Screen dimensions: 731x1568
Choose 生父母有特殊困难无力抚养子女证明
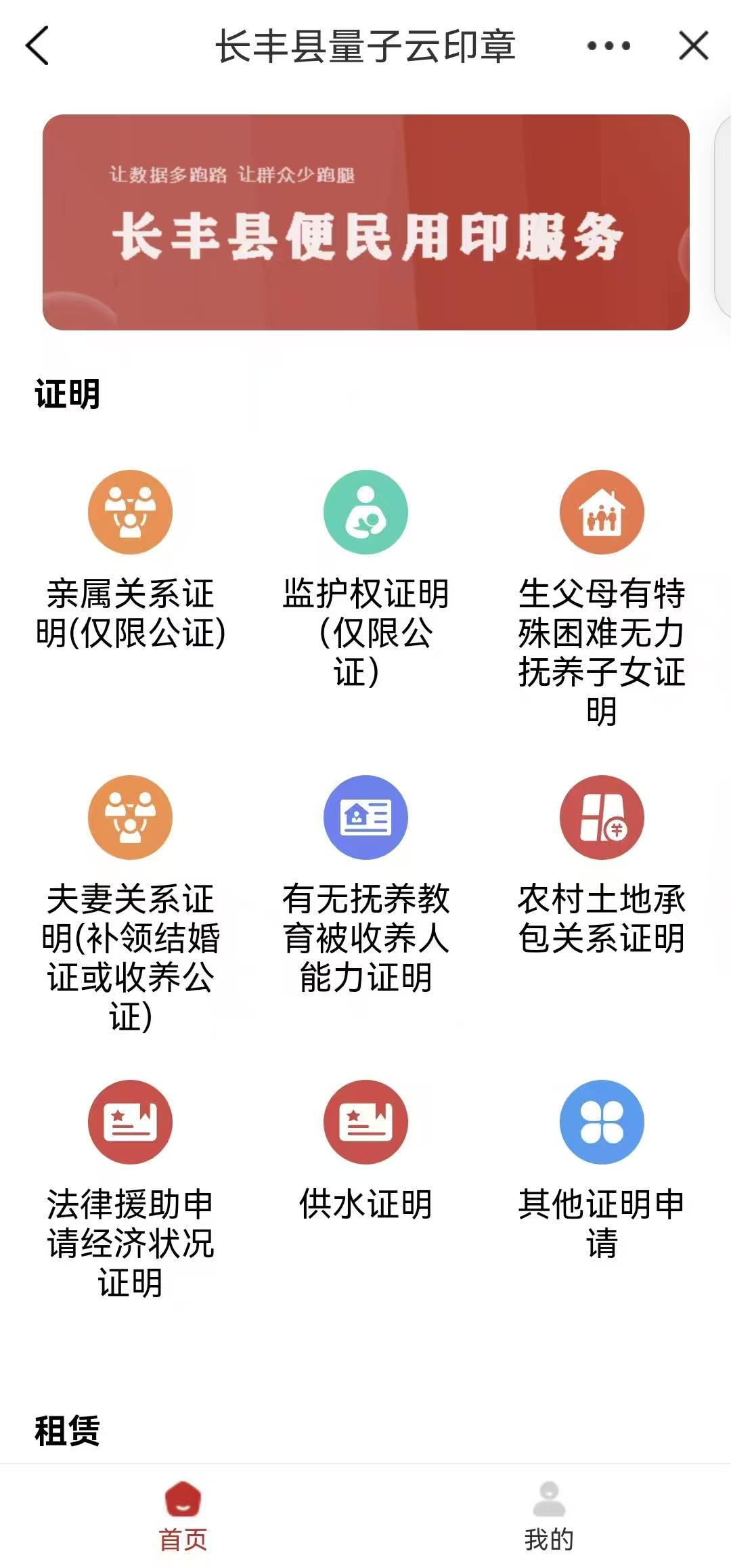601,513
